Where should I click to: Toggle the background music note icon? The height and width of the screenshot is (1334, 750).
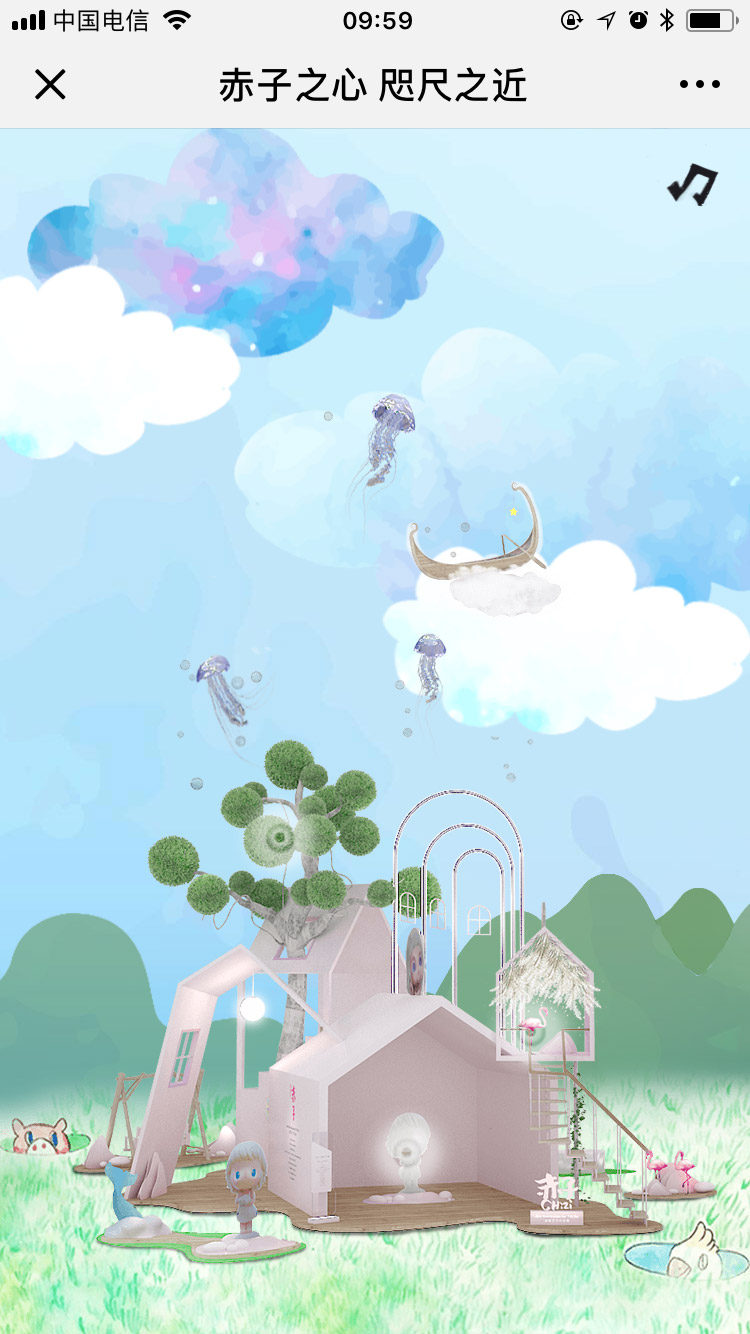[693, 184]
